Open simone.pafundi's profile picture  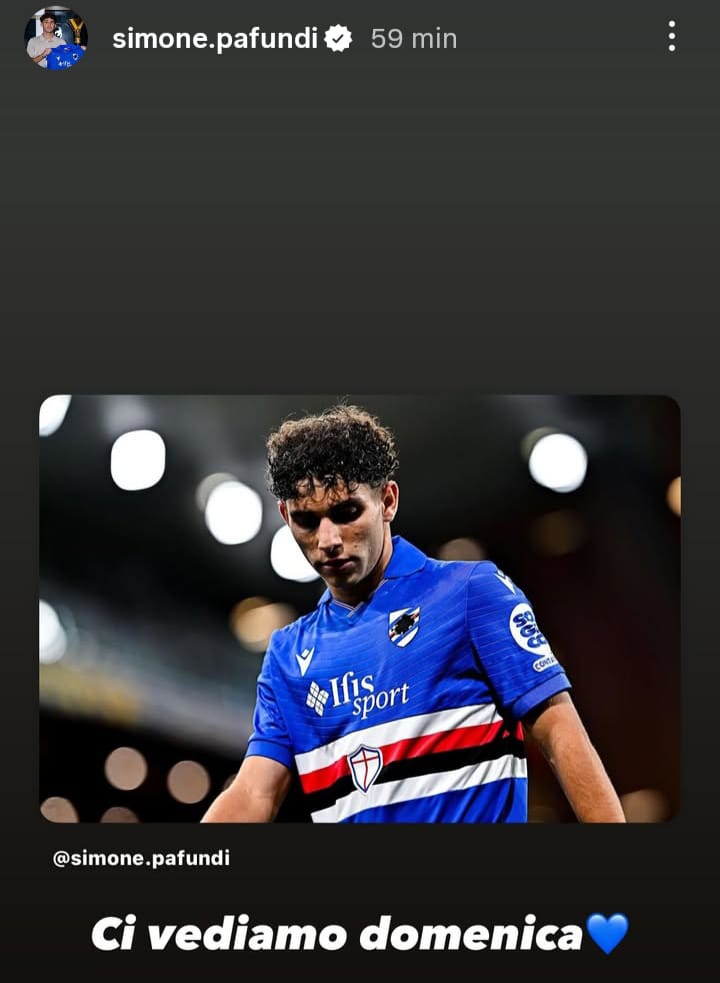55,38
